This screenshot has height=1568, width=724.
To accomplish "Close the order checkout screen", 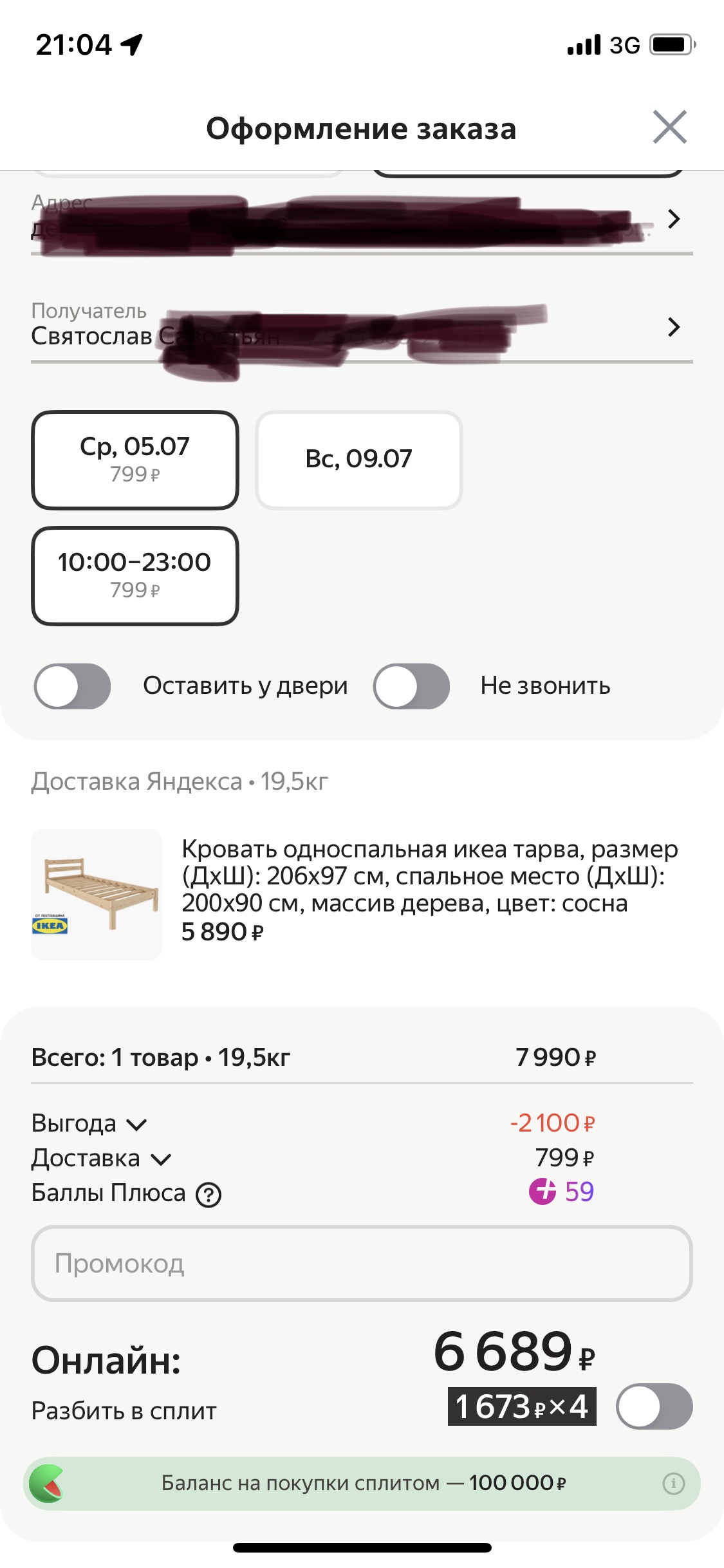I will coord(669,127).
